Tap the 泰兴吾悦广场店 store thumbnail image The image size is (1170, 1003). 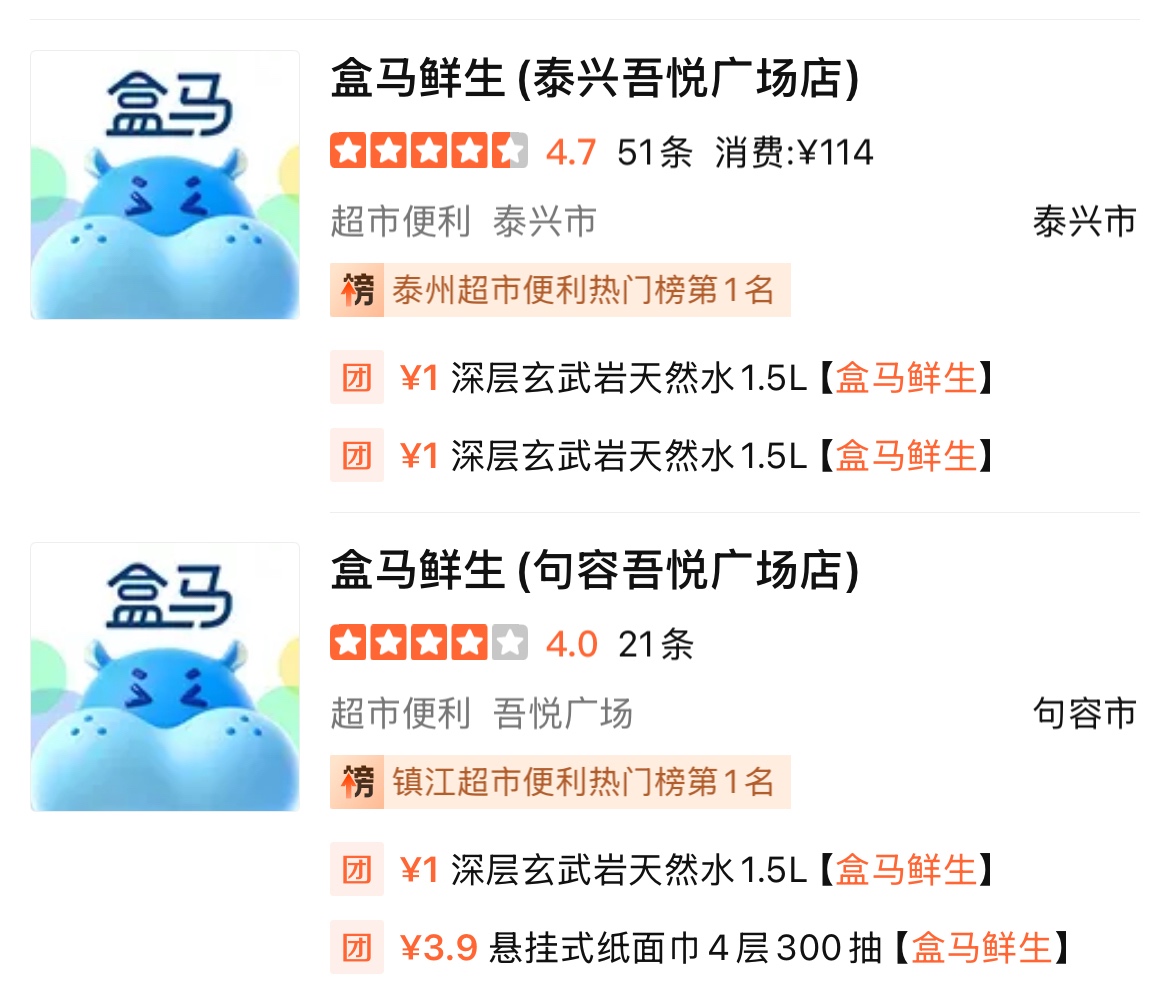165,185
